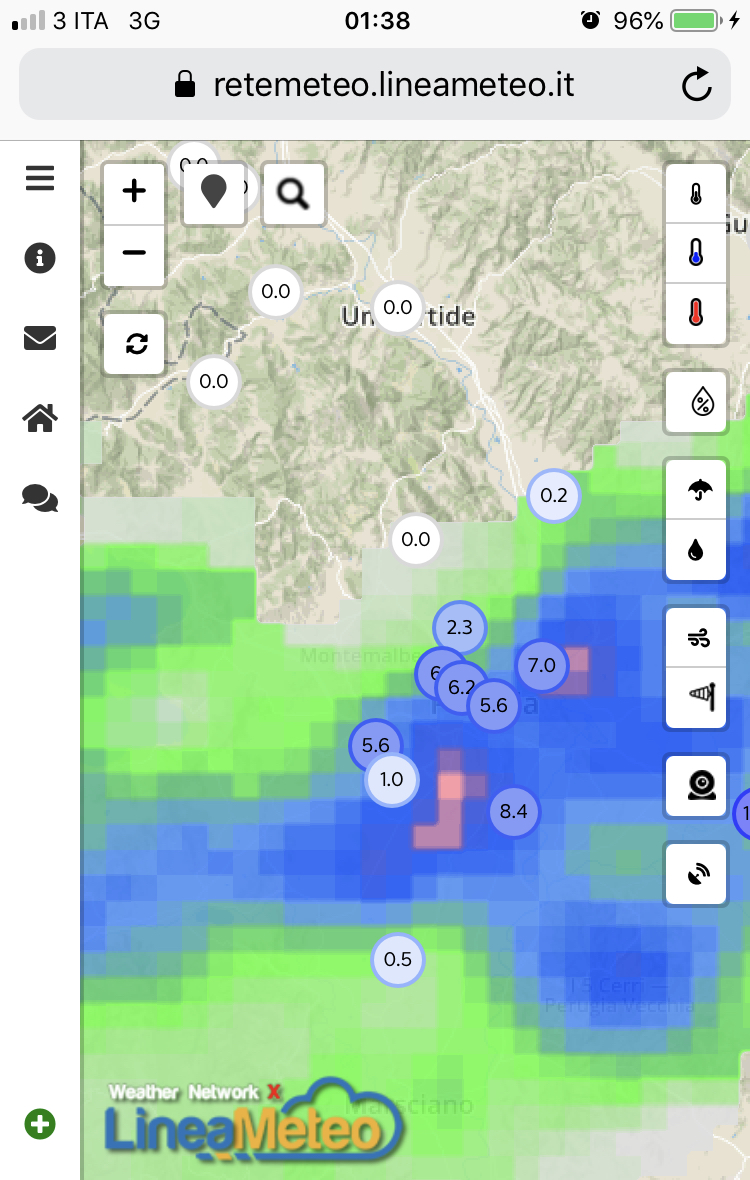Viewport: 750px width, 1180px height.
Task: Refresh the map data
Action: [136, 344]
